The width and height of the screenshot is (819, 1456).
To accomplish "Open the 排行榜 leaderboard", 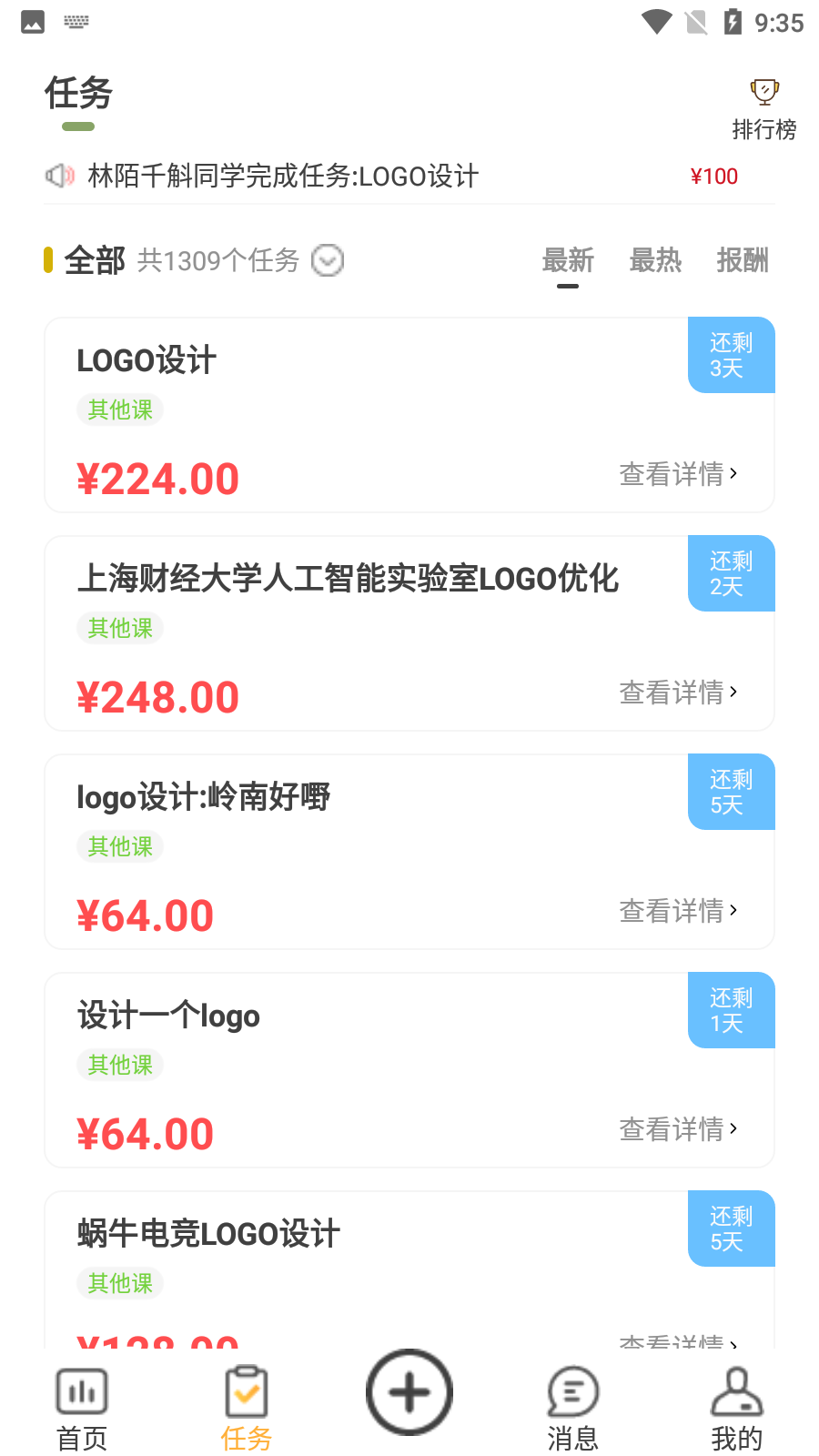I will point(764,109).
